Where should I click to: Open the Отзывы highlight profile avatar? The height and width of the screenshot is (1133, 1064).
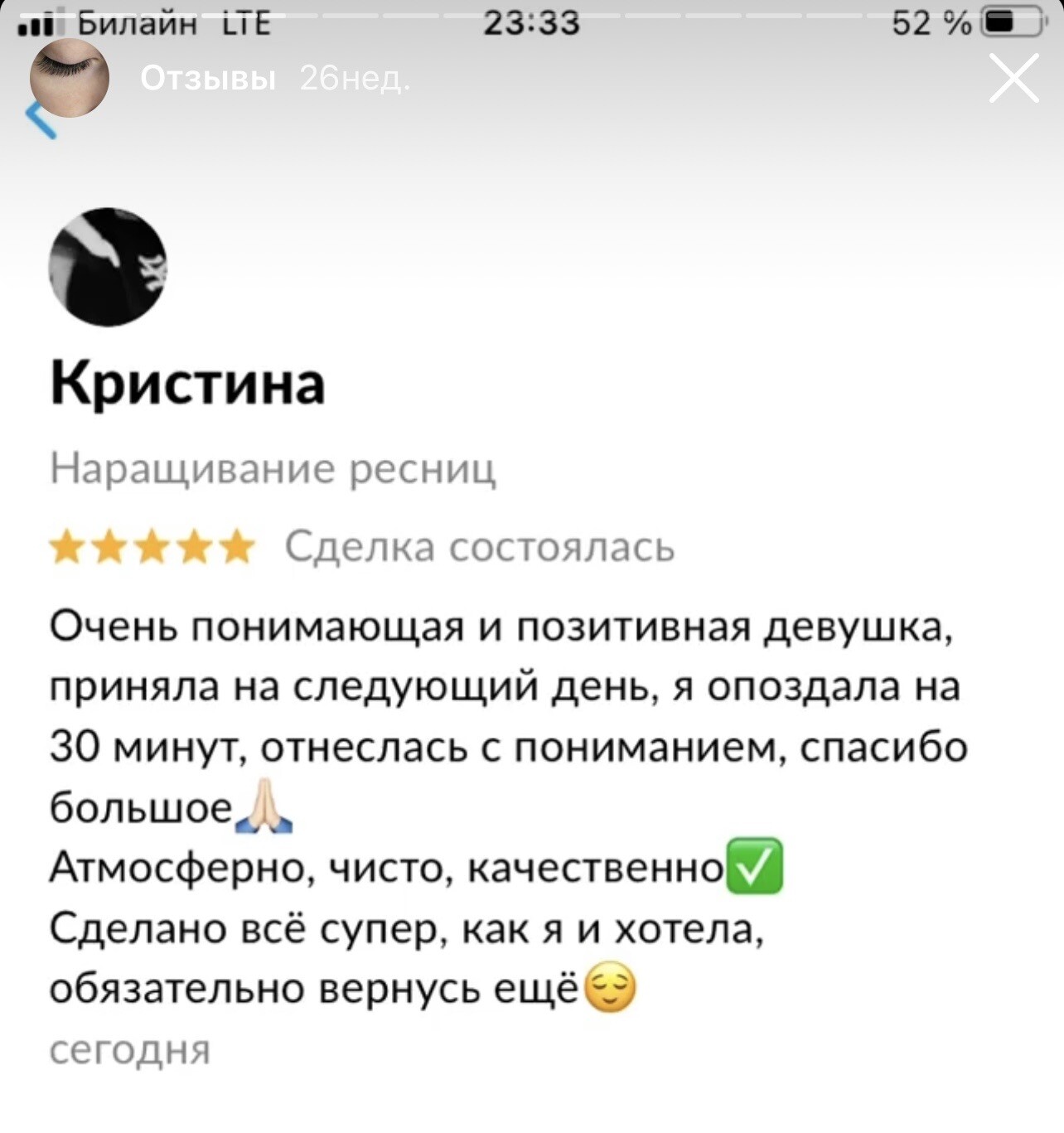(70, 78)
